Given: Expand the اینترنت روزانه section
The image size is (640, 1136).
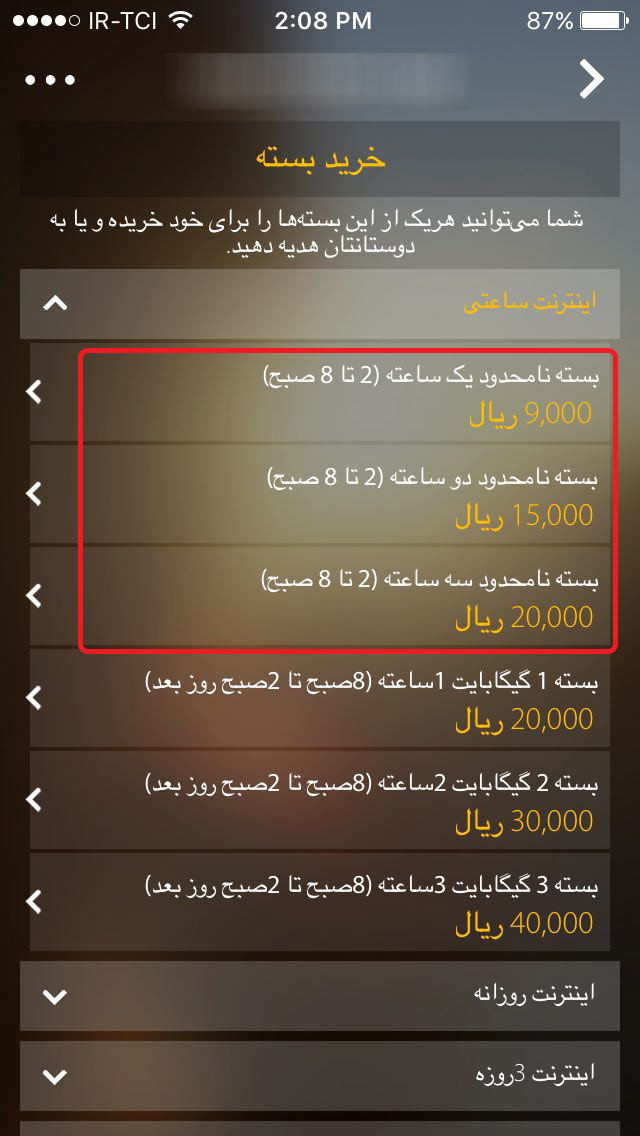Looking at the screenshot, I should coord(320,996).
